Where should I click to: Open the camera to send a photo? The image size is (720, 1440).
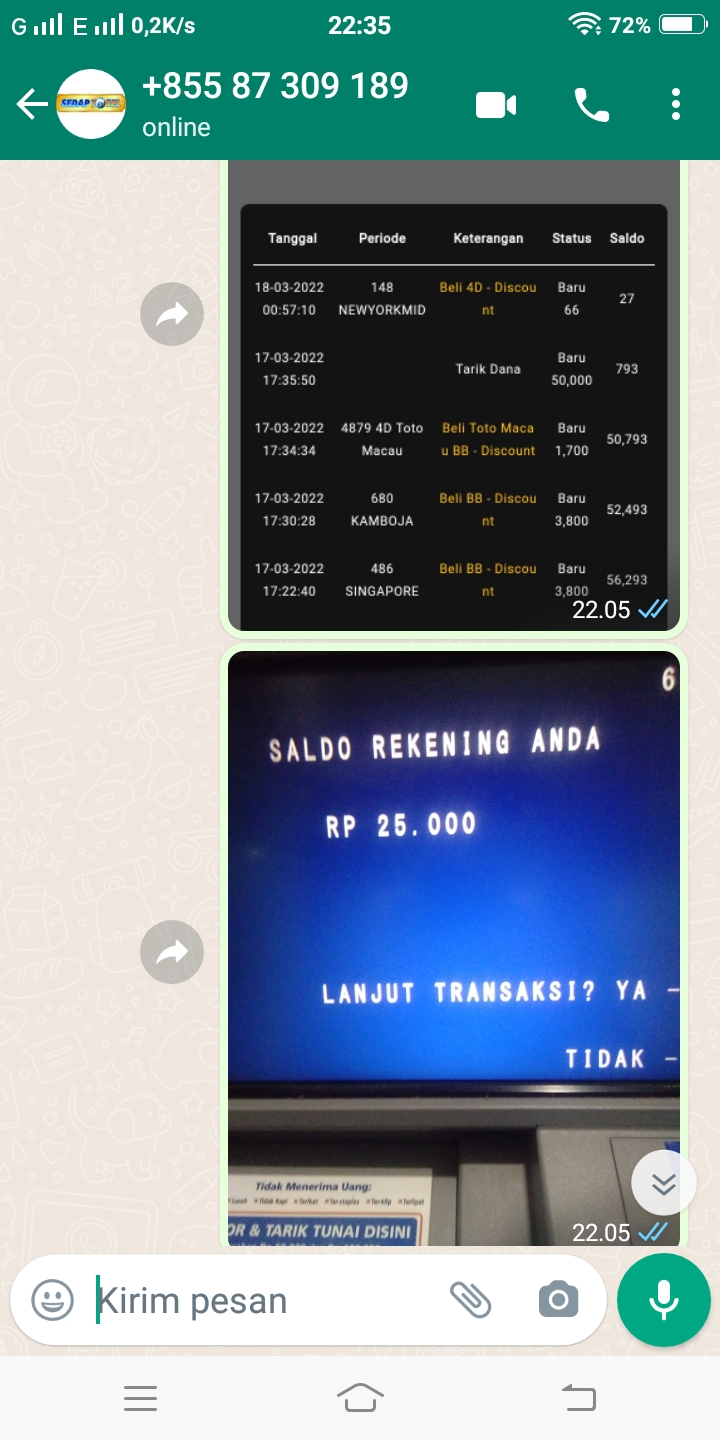[558, 1300]
